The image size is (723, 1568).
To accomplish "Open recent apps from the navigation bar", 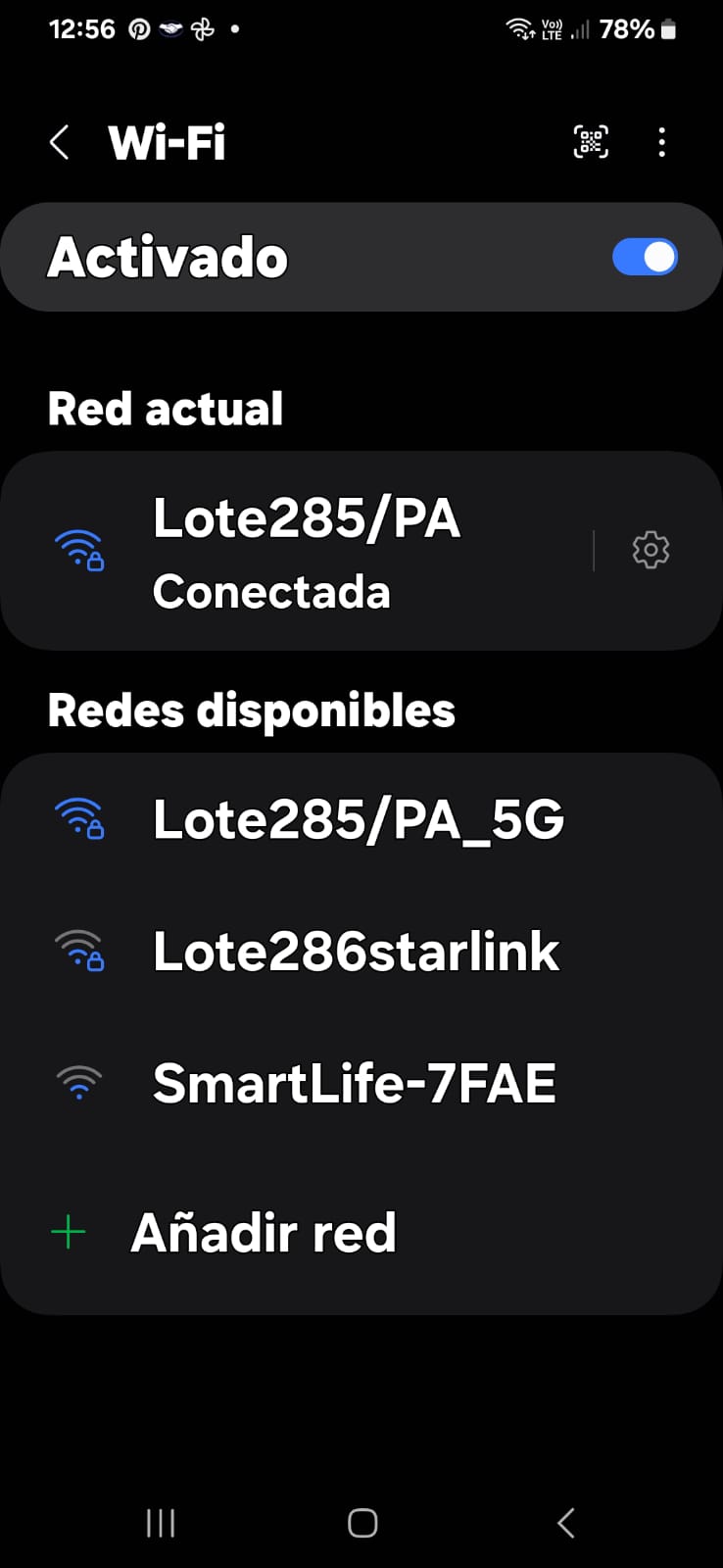I will 161,1523.
